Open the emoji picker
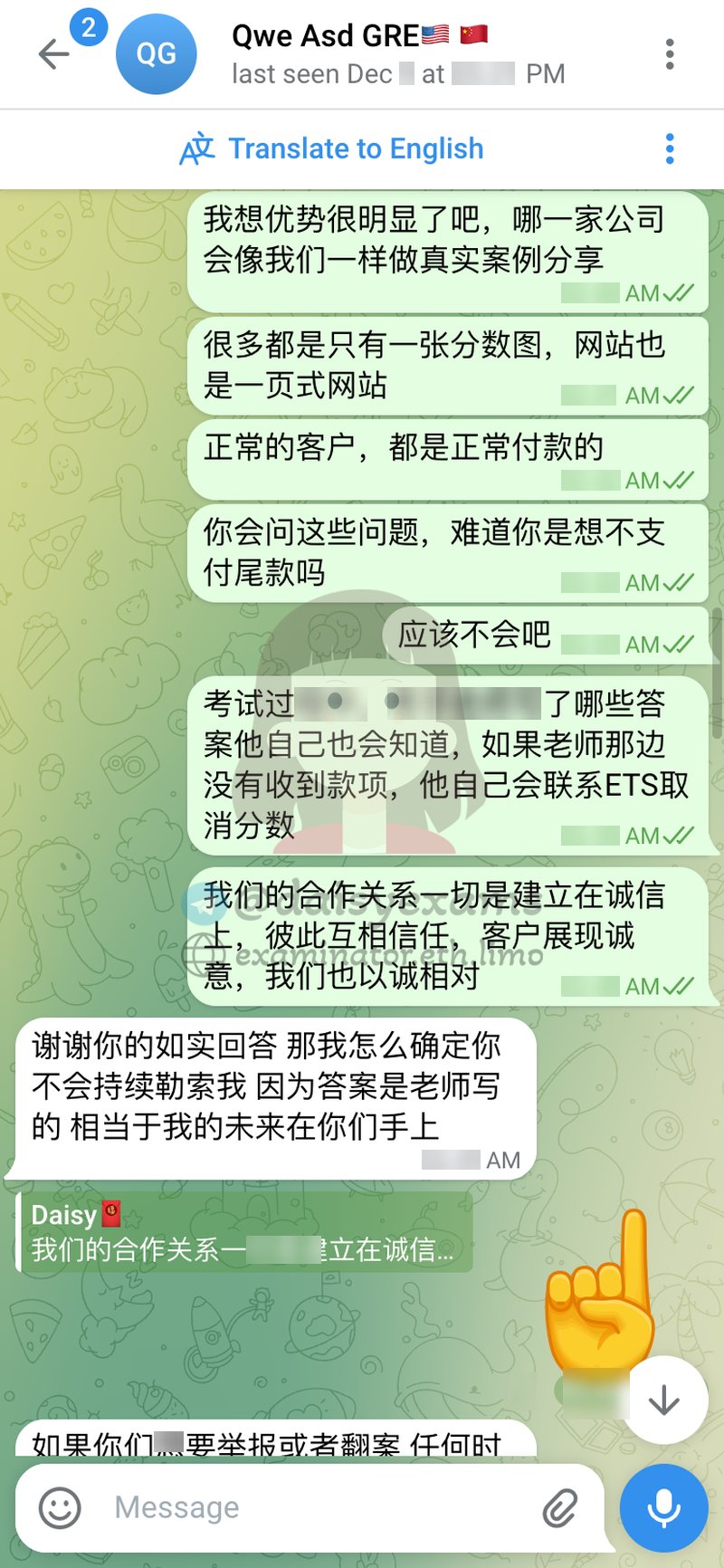This screenshot has height=1568, width=724. [60, 1508]
